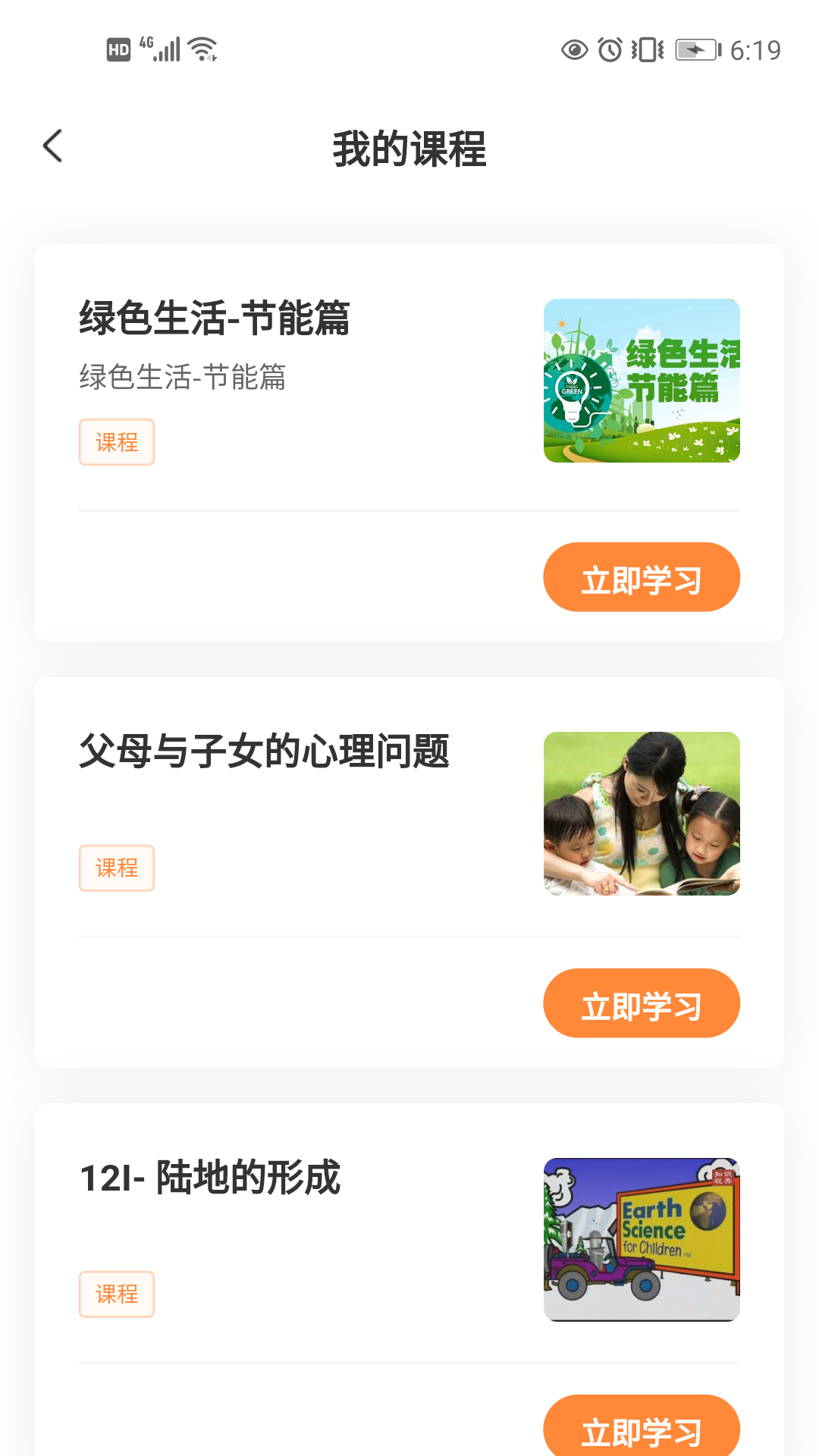The image size is (819, 1456).
Task: Tap 立即学习 for 父母与子女的心理问题
Action: [x=642, y=1003]
